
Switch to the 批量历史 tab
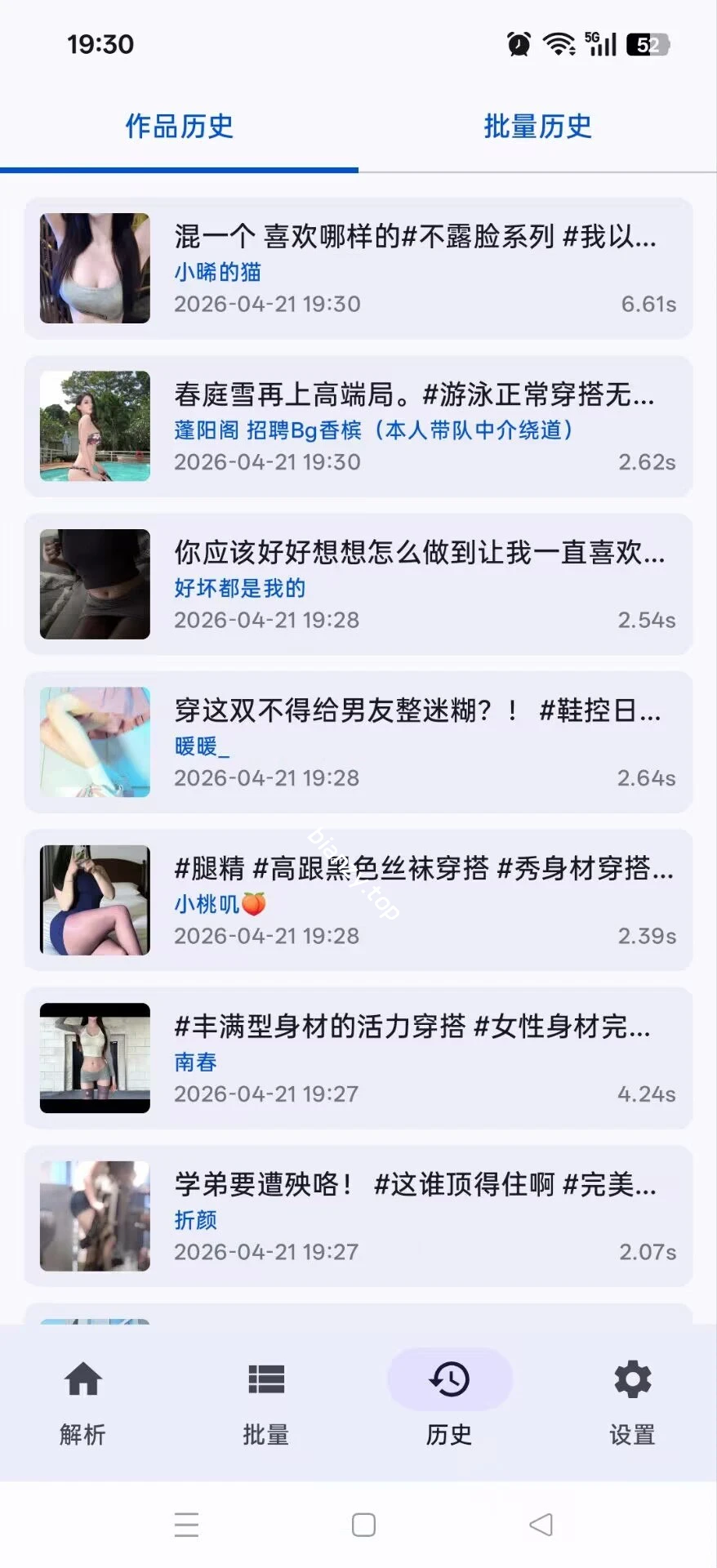(x=537, y=127)
